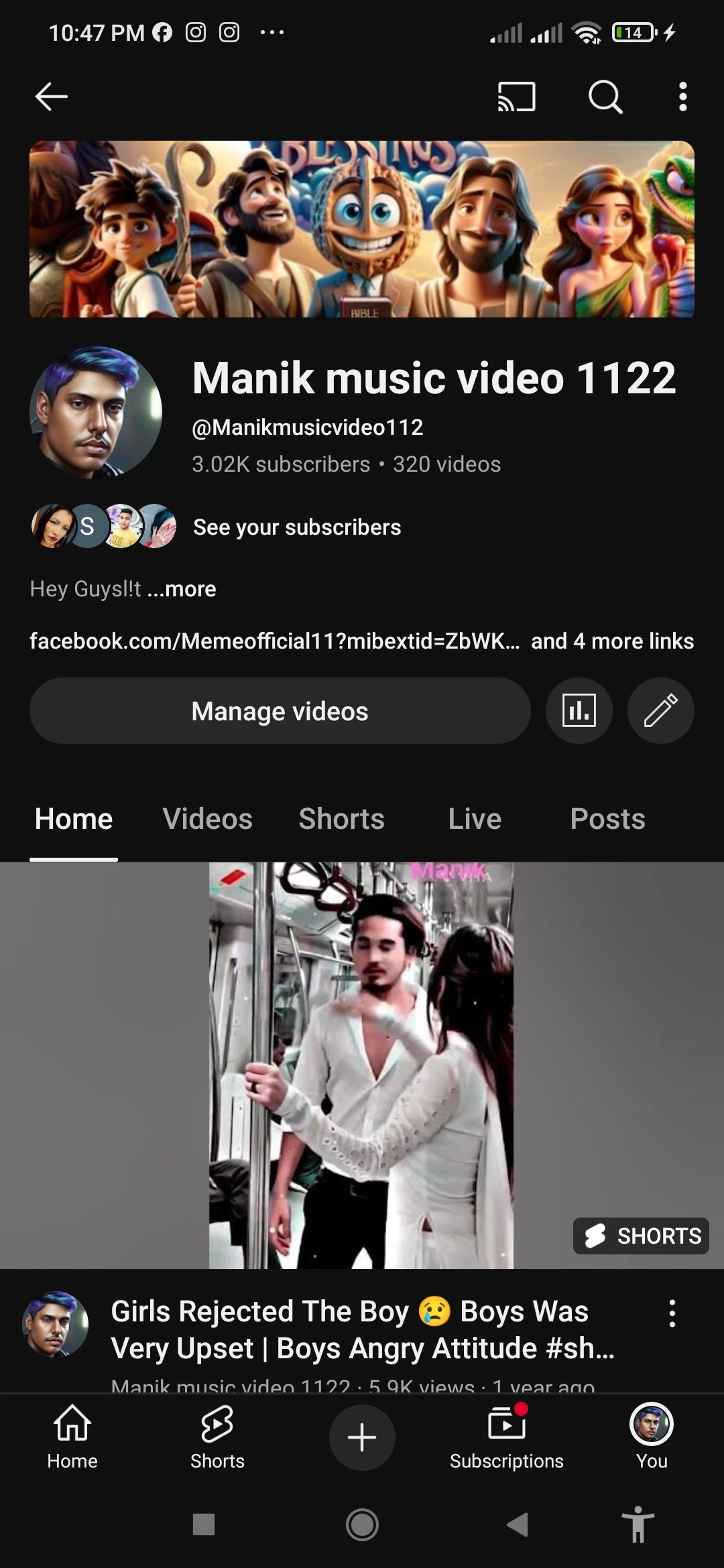Play the Girls Rejected The Boy short
This screenshot has height=1568, width=724.
(x=361, y=1065)
